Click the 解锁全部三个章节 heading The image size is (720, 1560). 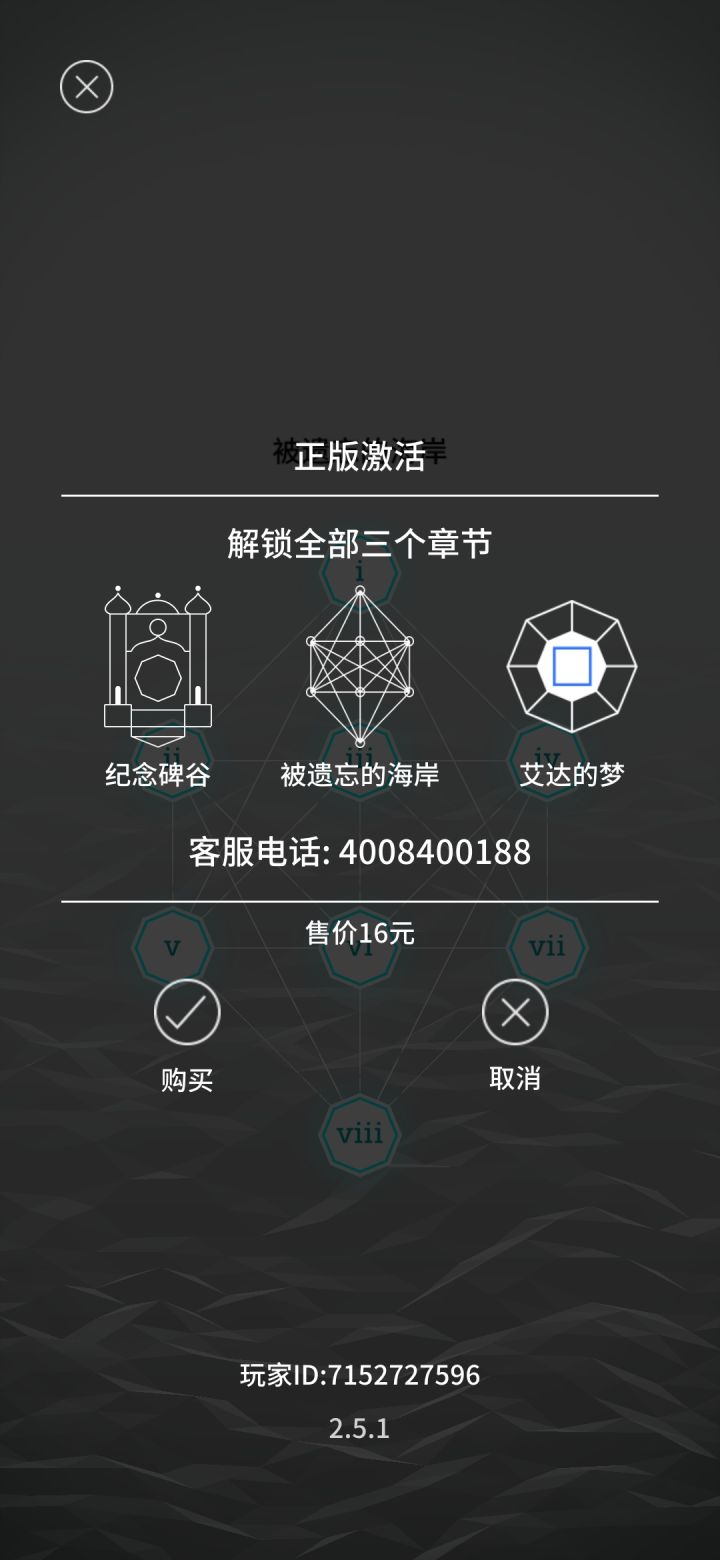[x=360, y=544]
